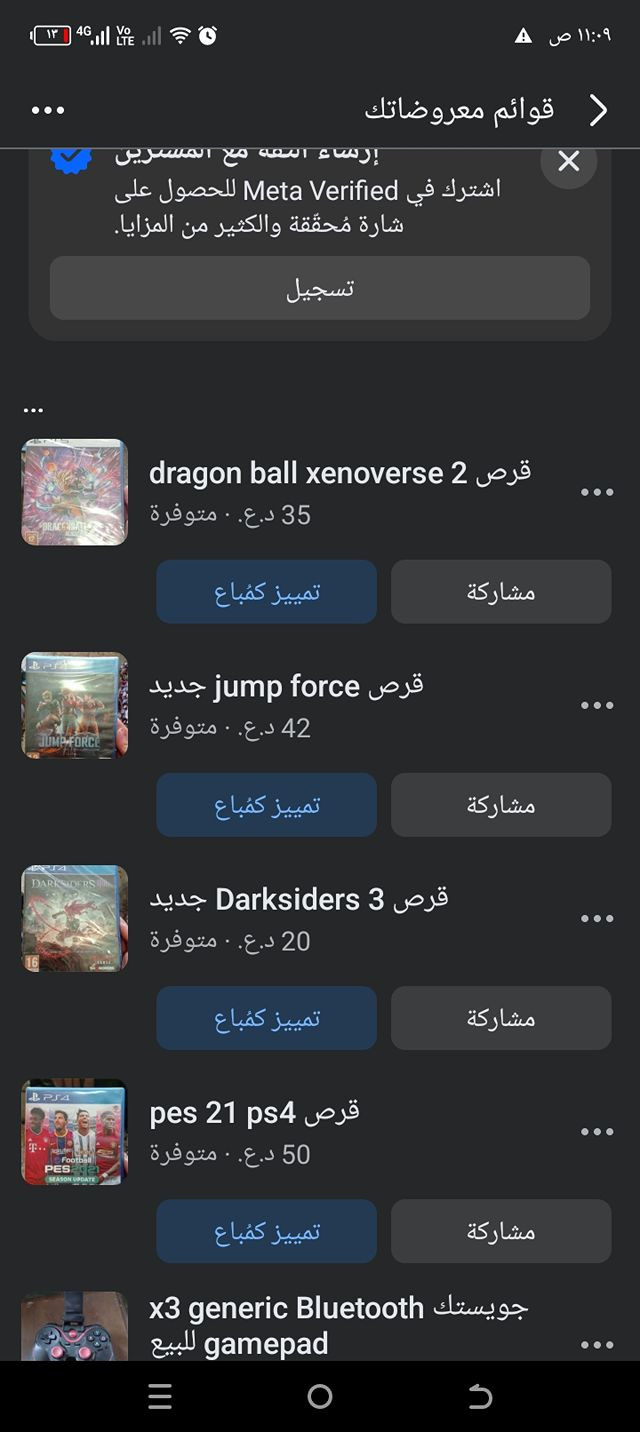This screenshot has height=1432, width=640.
Task: Open options for Darksiders 3 listing
Action: (597, 918)
